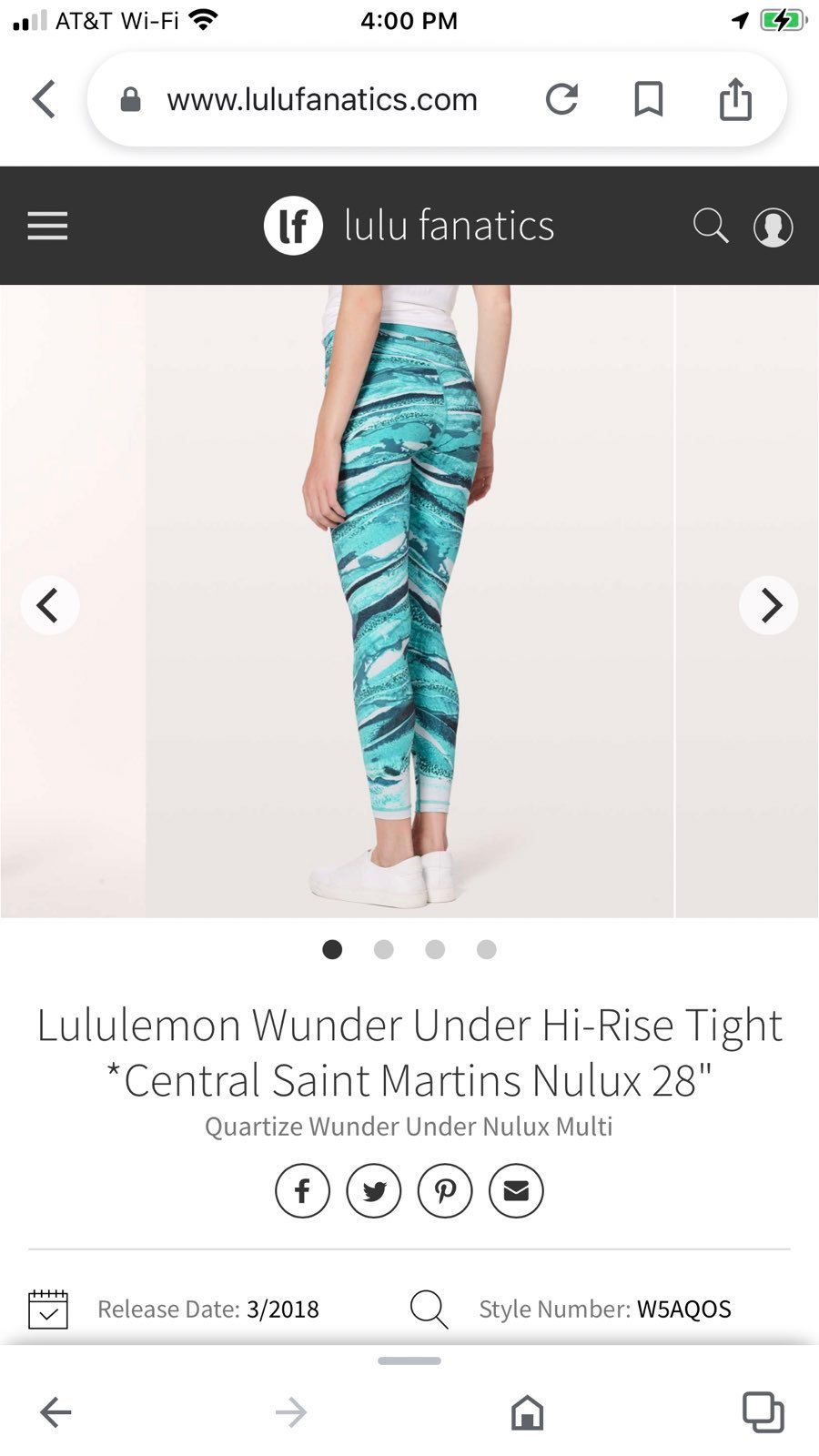Image resolution: width=819 pixels, height=1456 pixels.
Task: Open site search magnifier in header
Action: (x=711, y=226)
